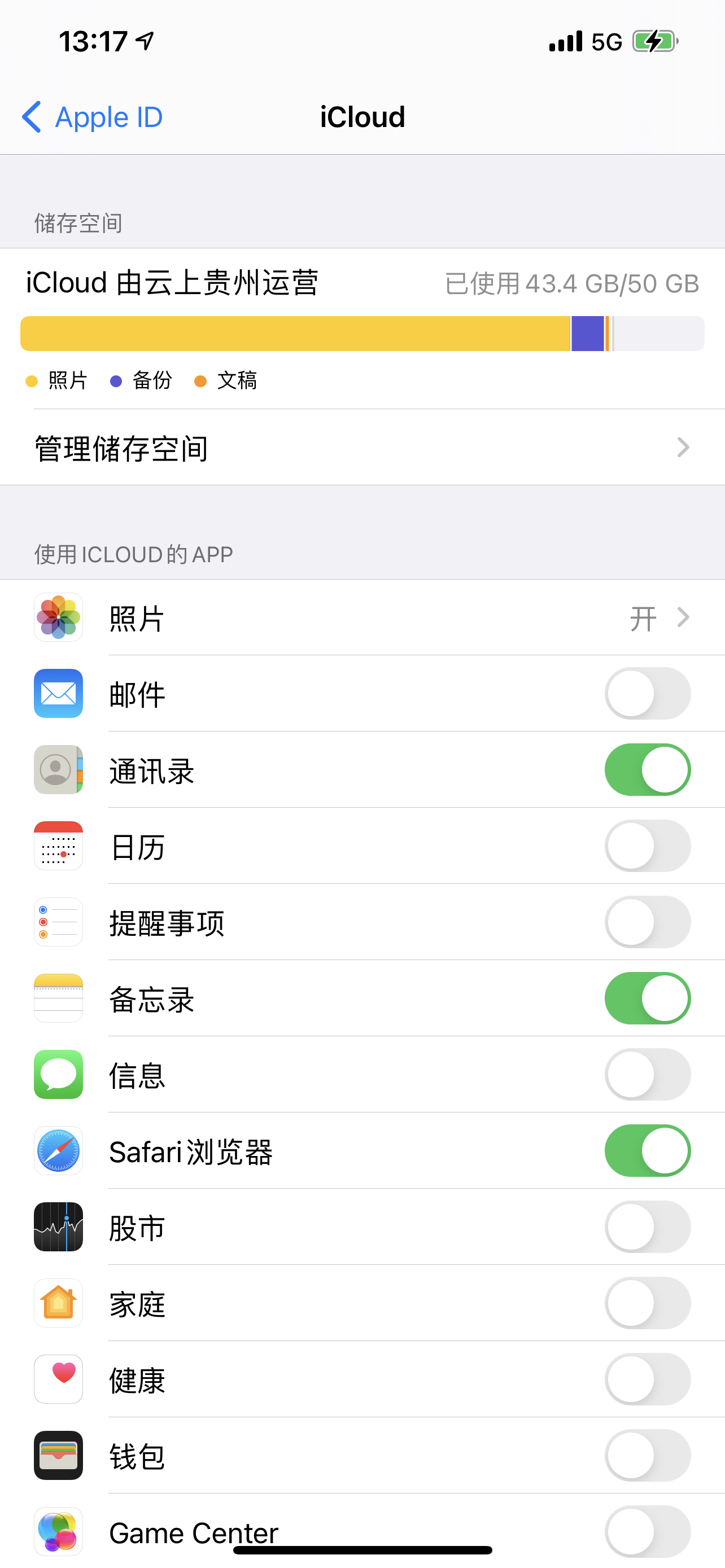This screenshot has height=1568, width=725.
Task: Open 照片 (Photos) iCloud settings
Action: click(x=361, y=619)
